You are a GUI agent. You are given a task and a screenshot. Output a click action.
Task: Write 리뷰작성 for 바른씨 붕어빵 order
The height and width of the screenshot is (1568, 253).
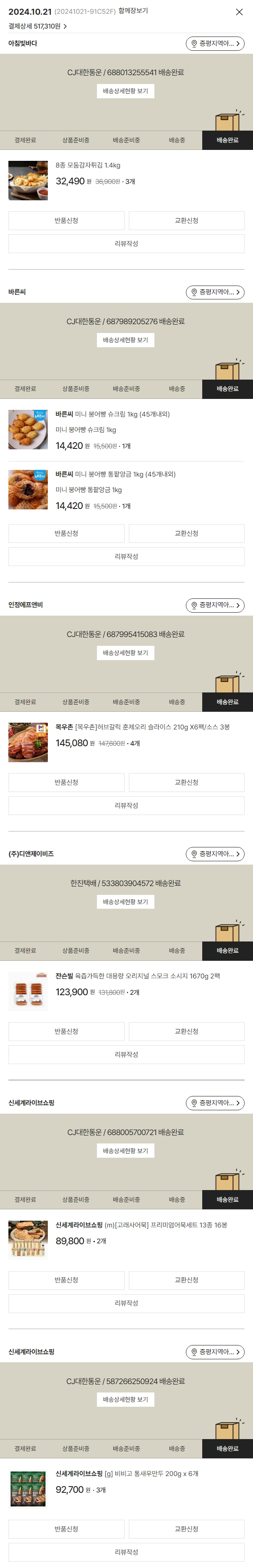coord(127,556)
